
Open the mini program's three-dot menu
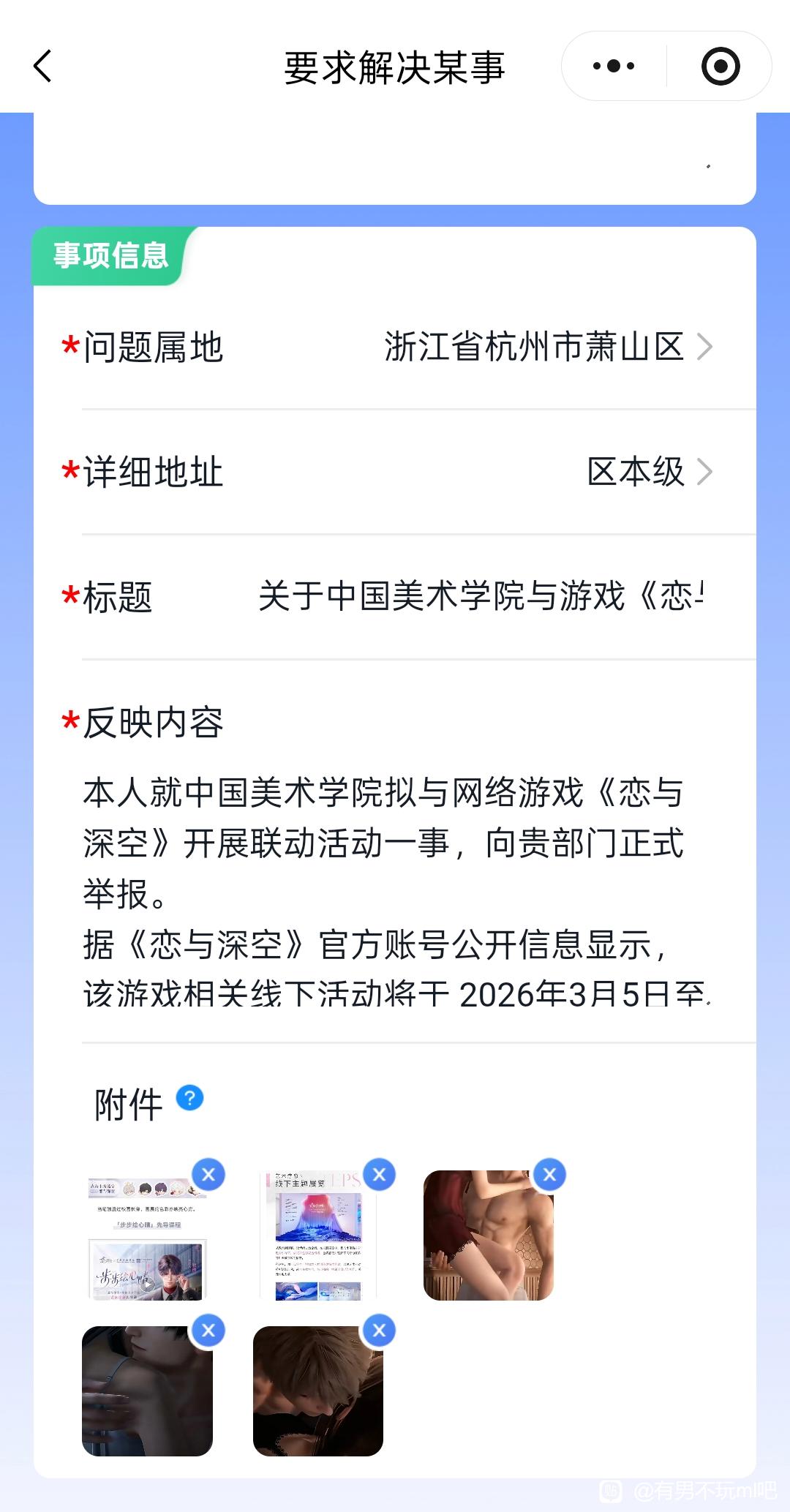click(614, 67)
